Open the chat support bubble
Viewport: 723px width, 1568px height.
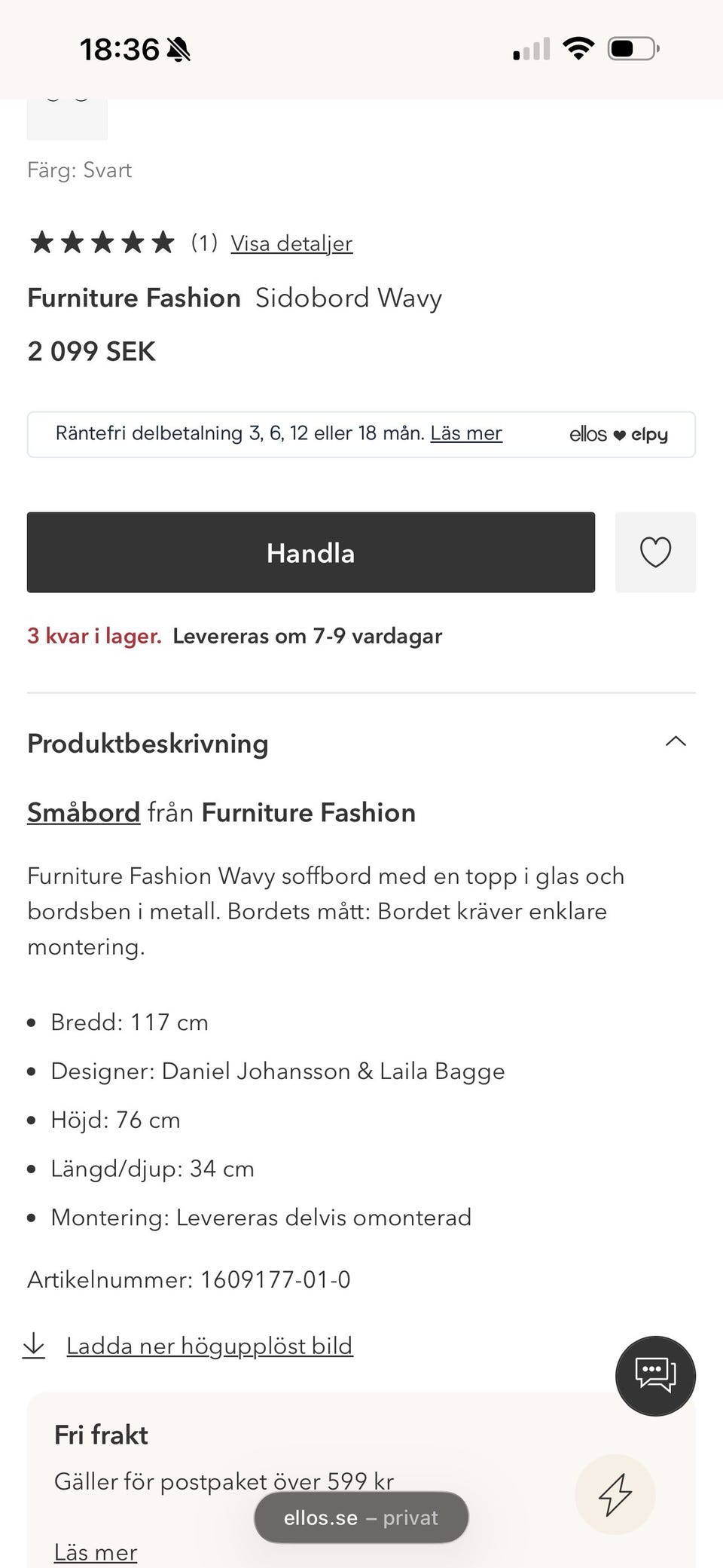tap(654, 1375)
